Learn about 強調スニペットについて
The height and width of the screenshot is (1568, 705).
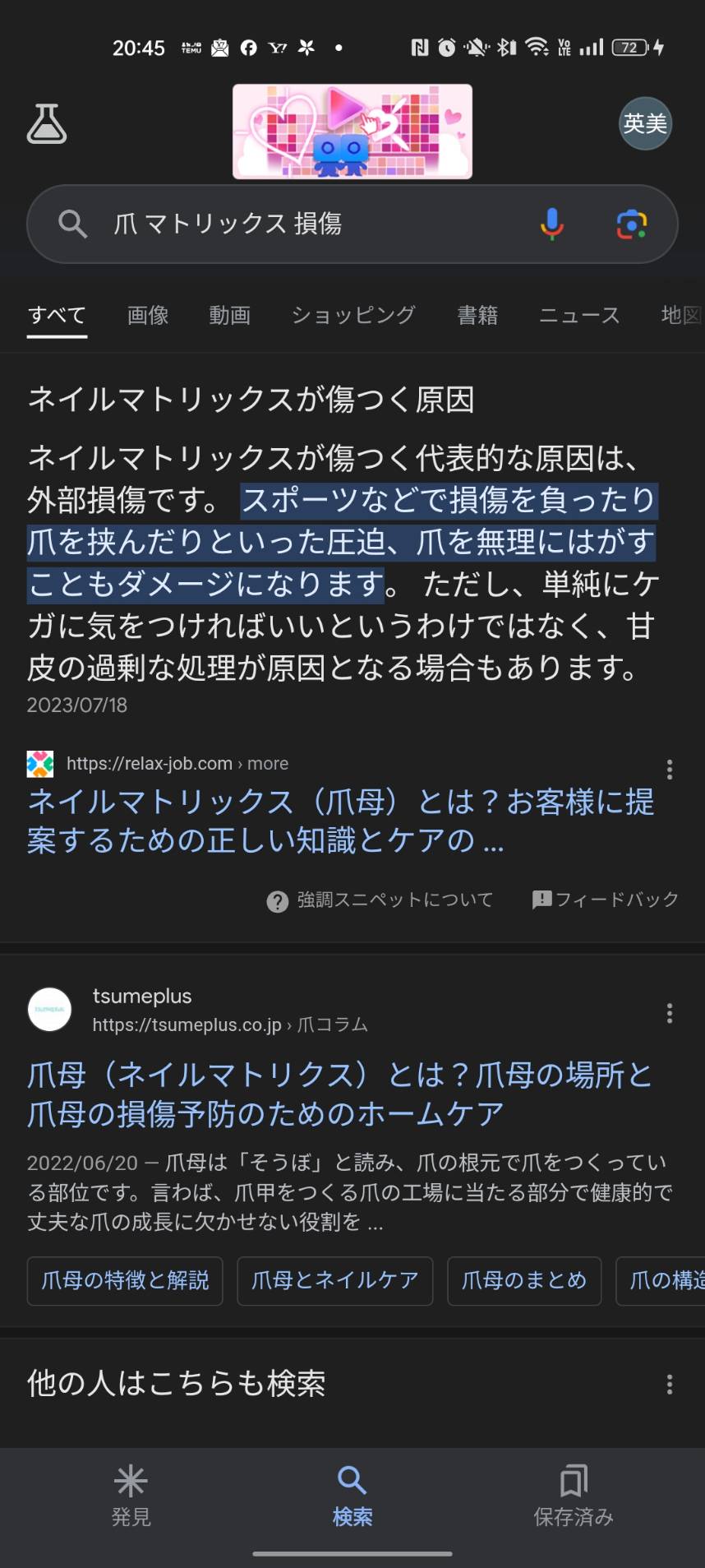[x=380, y=900]
